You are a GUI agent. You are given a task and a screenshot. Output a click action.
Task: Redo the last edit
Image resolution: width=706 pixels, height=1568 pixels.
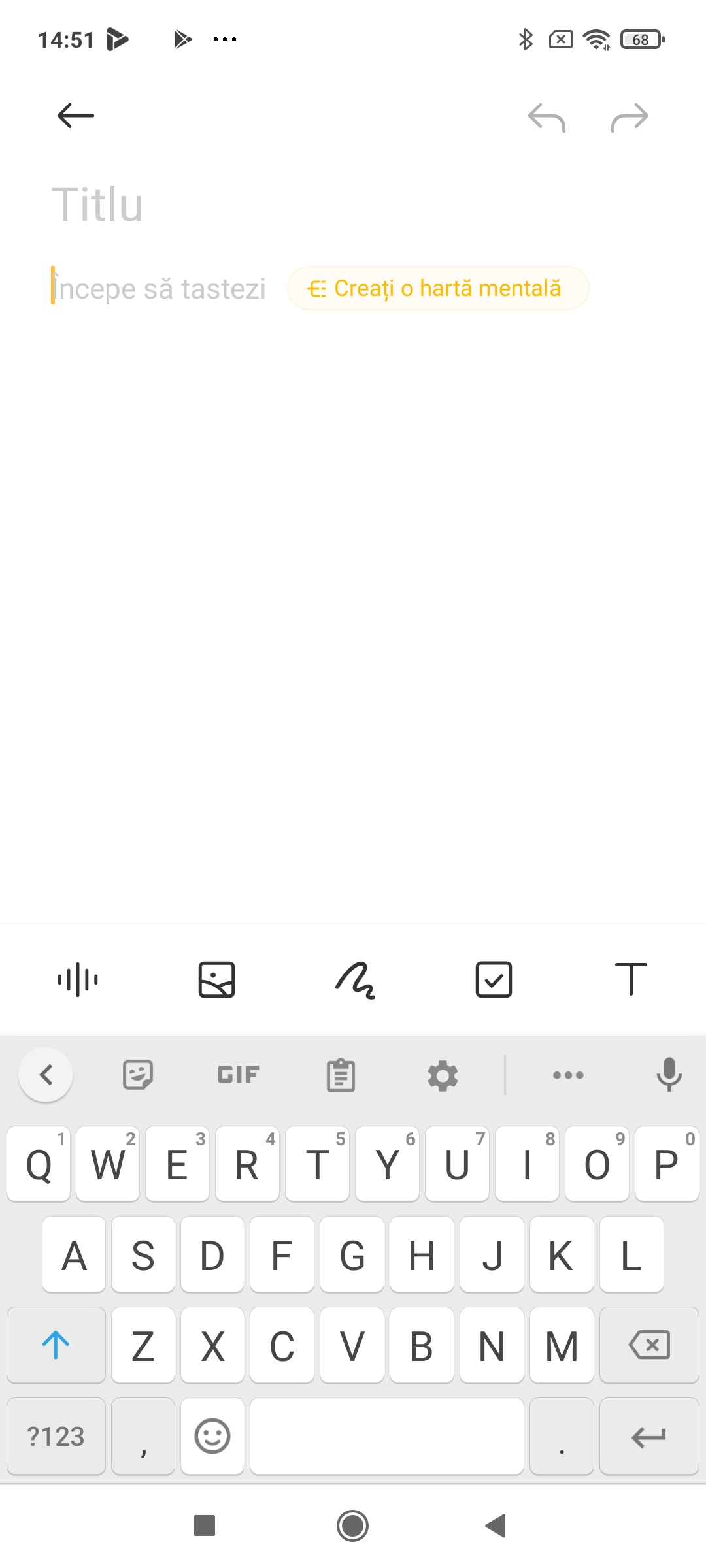pyautogui.click(x=630, y=118)
